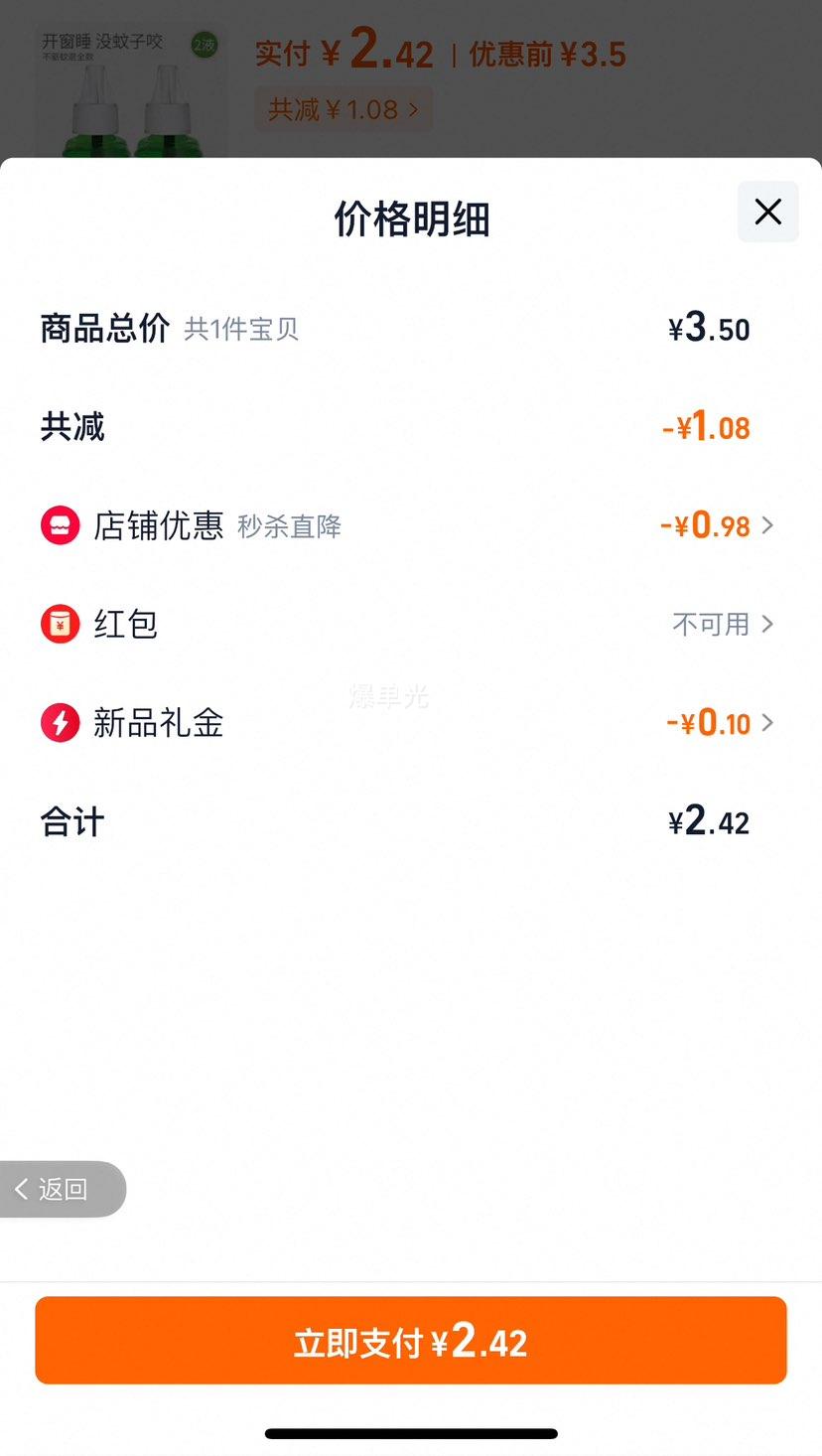Image resolution: width=822 pixels, height=1456 pixels.
Task: Close the 价格明细 sheet
Action: [x=767, y=212]
